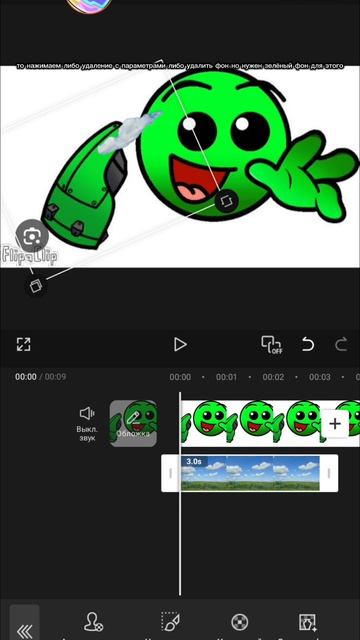Open the AI background tool

(307, 623)
